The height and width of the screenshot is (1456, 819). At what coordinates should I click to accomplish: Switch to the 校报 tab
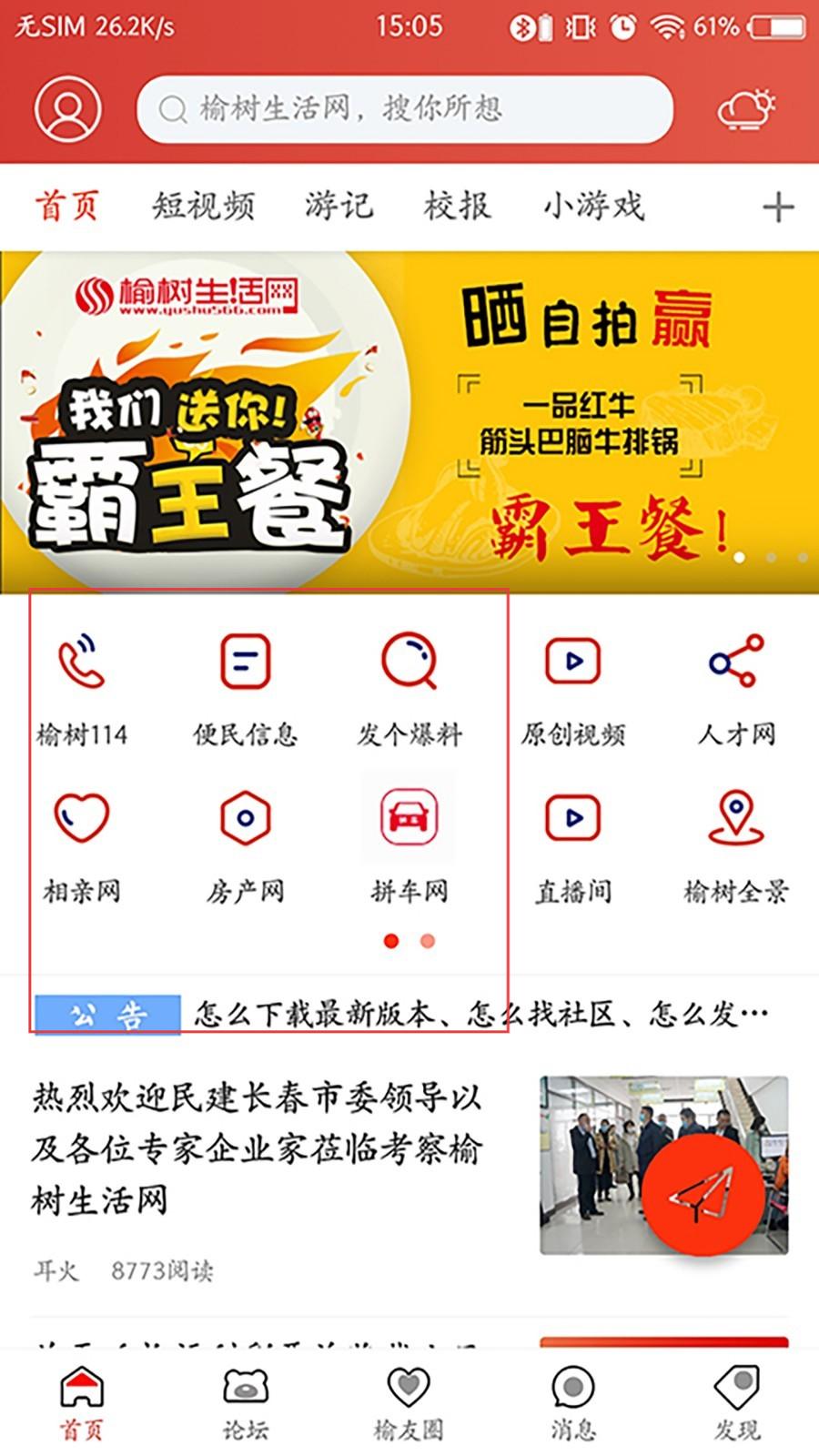click(x=457, y=207)
